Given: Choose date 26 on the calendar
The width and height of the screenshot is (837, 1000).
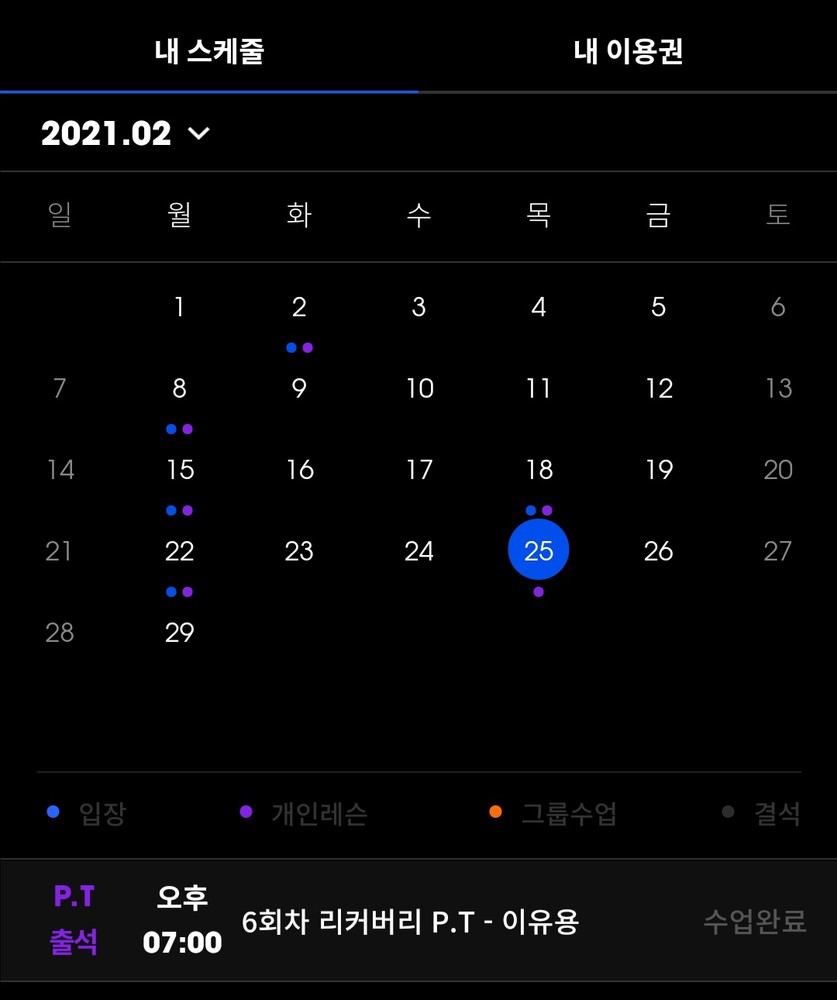Looking at the screenshot, I should click(x=658, y=551).
